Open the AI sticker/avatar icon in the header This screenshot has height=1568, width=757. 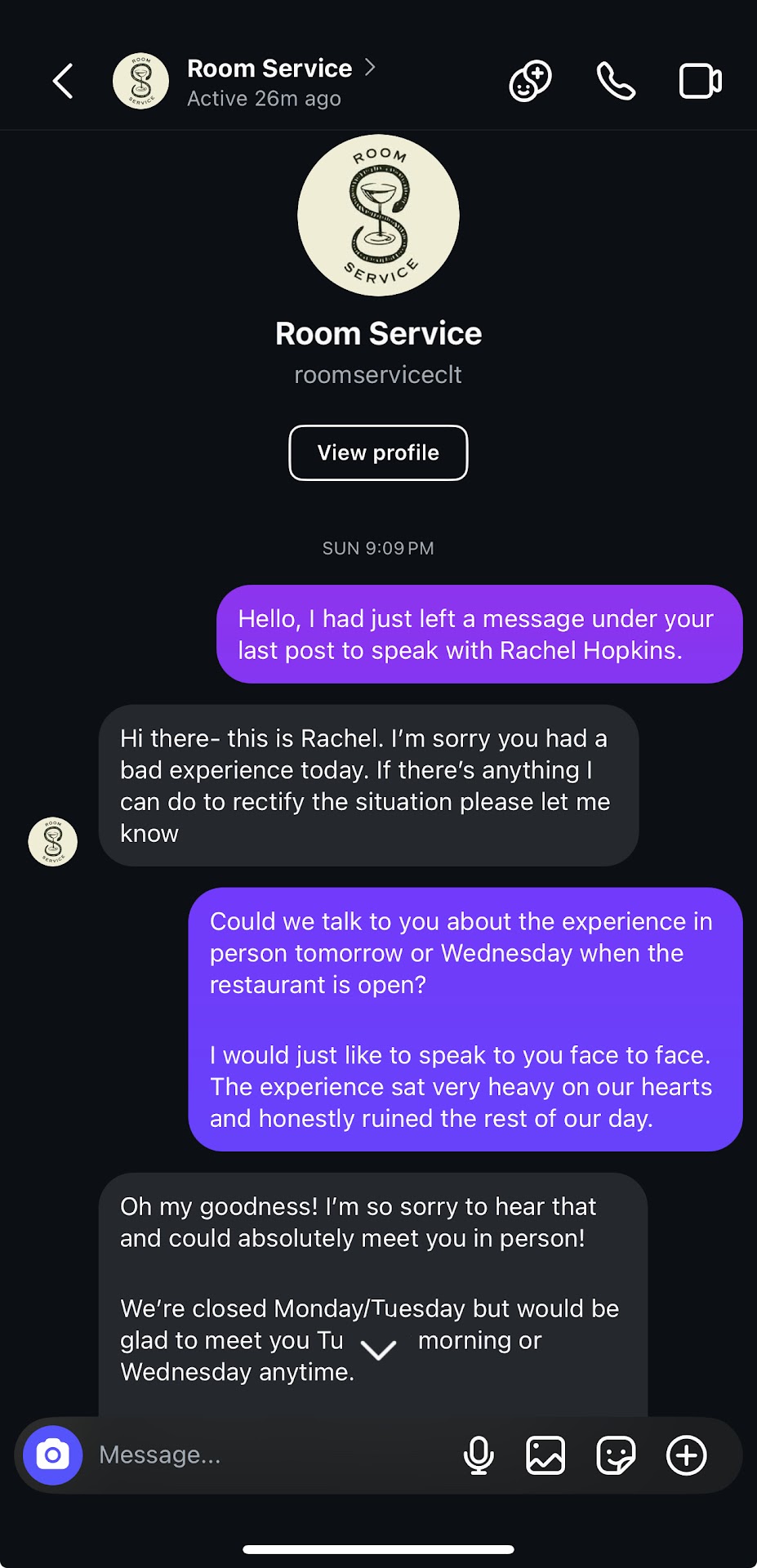pyautogui.click(x=531, y=82)
